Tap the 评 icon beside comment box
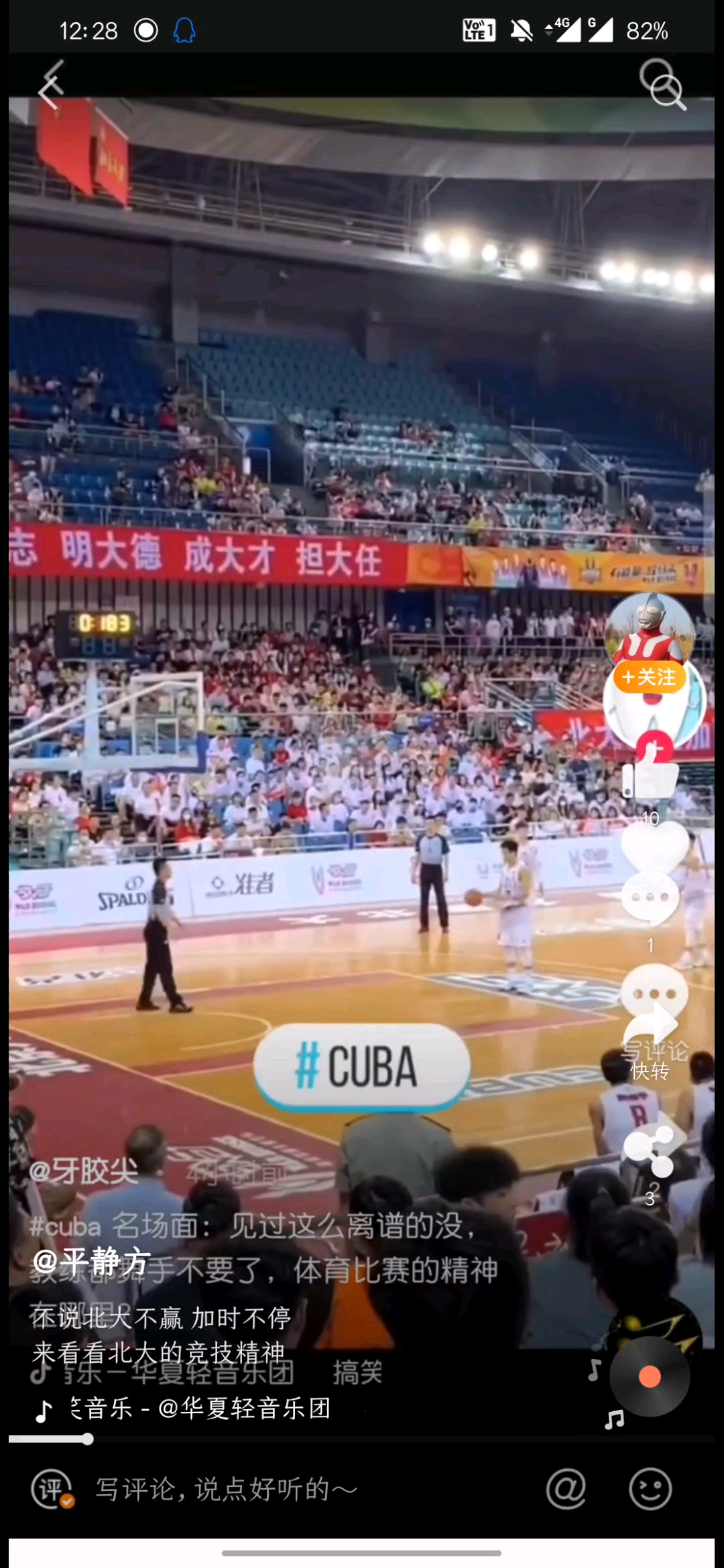 (52, 1489)
